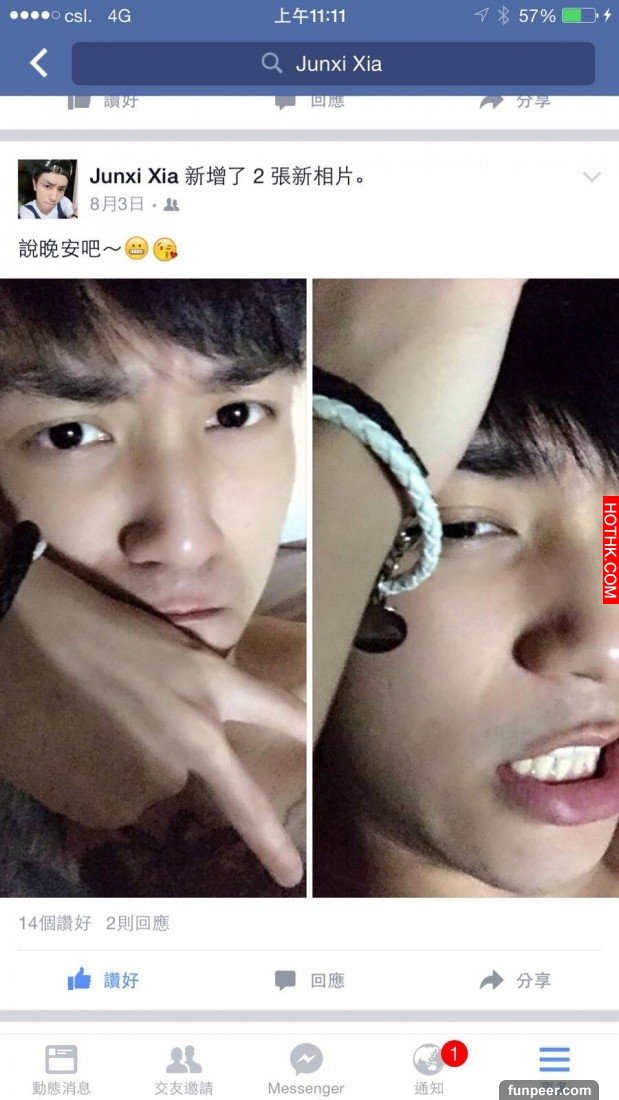
Task: Expand the post options chevron
Action: pyautogui.click(x=591, y=178)
